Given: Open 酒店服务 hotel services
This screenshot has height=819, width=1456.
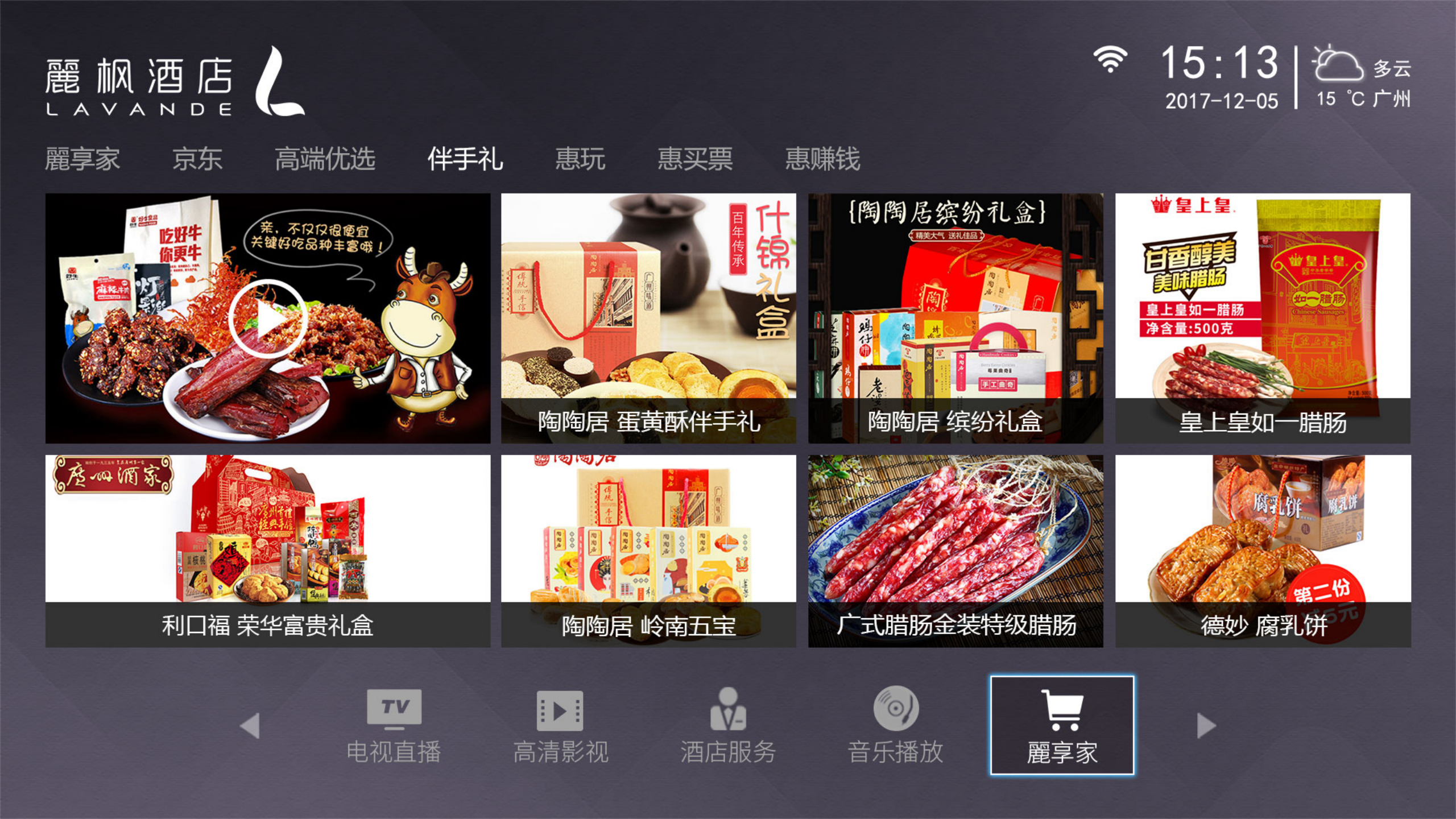Looking at the screenshot, I should click(728, 726).
